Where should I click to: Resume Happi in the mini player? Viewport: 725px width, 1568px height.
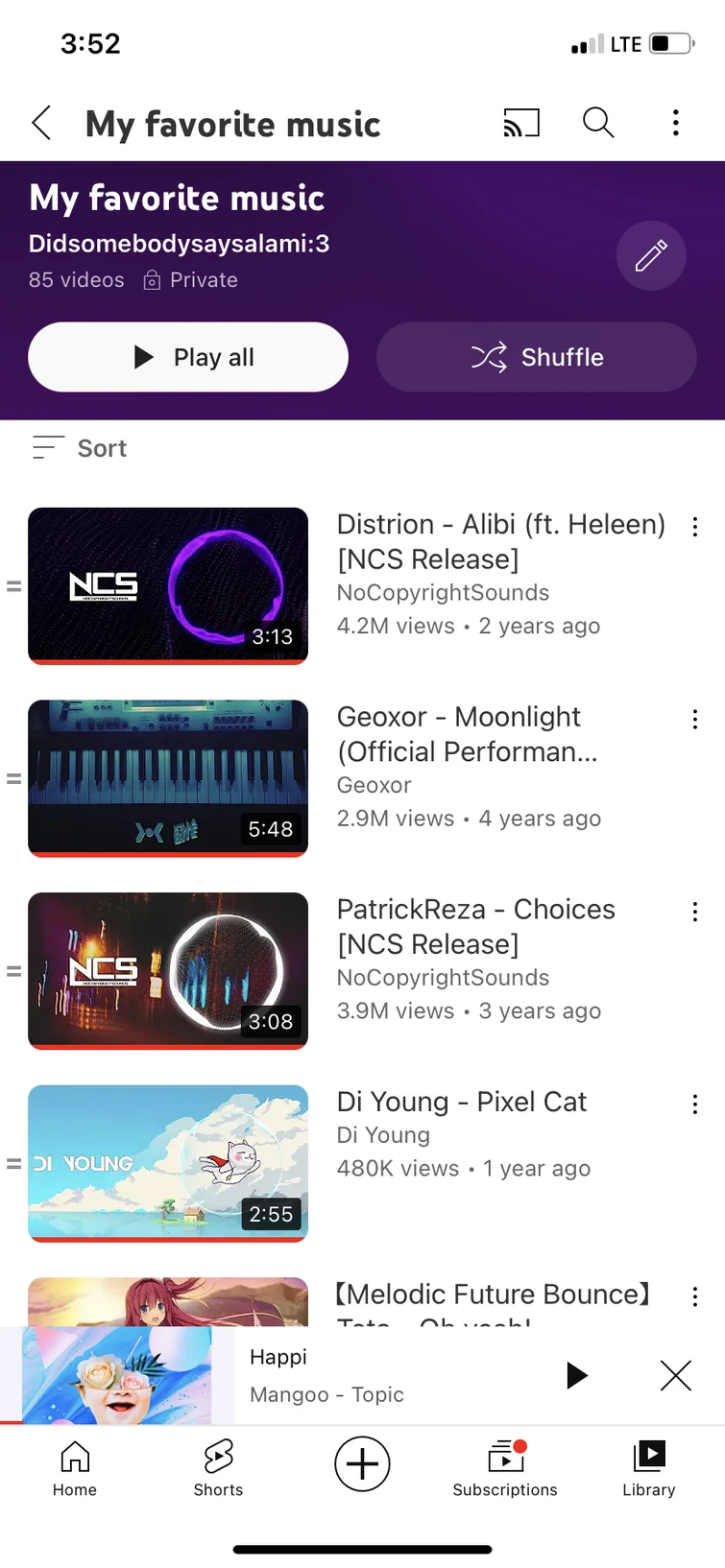pyautogui.click(x=576, y=1375)
